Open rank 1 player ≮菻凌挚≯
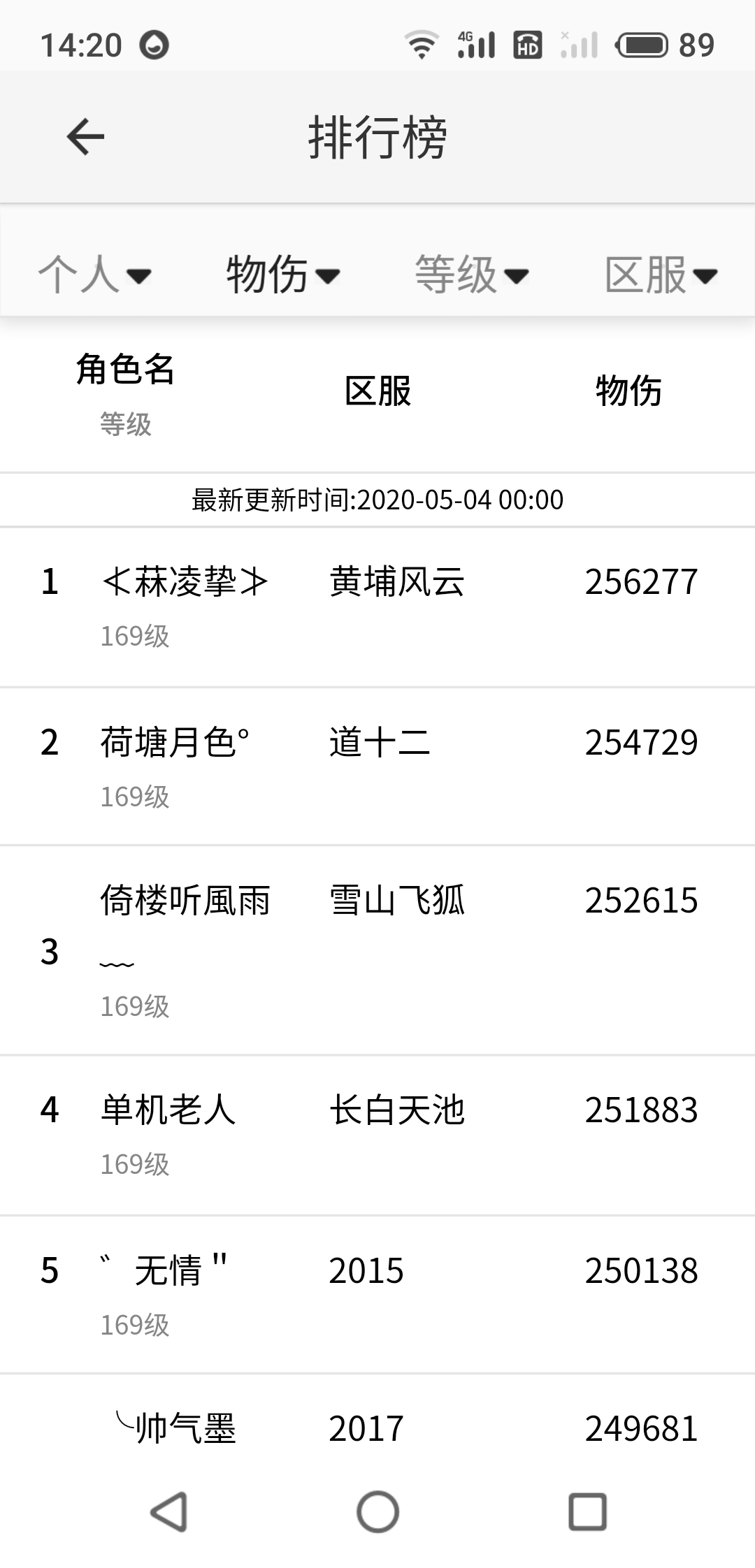 point(377,607)
